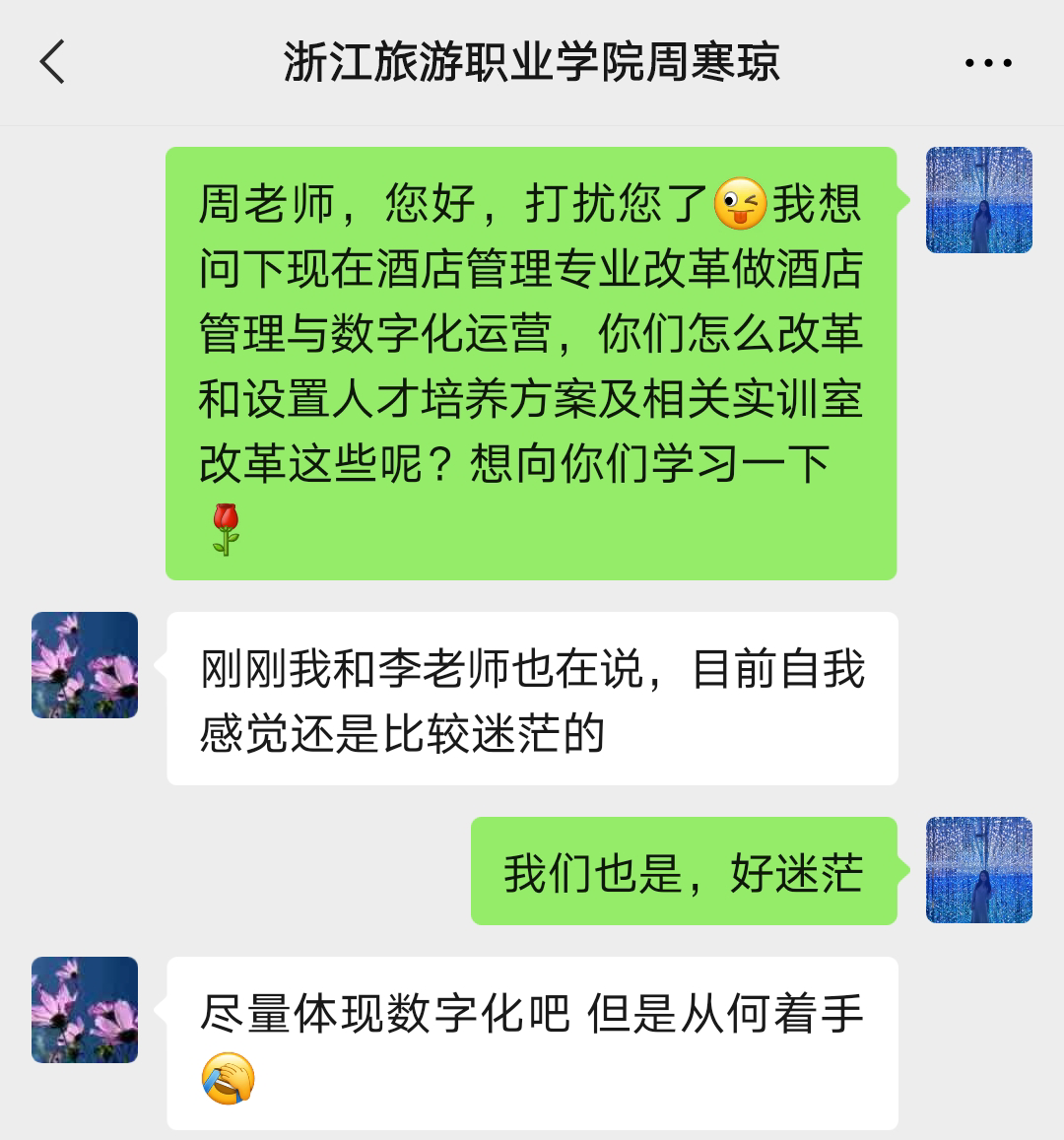The image size is (1064, 1140).
Task: Go back from the chat with 周寒琼
Action: coord(53,62)
